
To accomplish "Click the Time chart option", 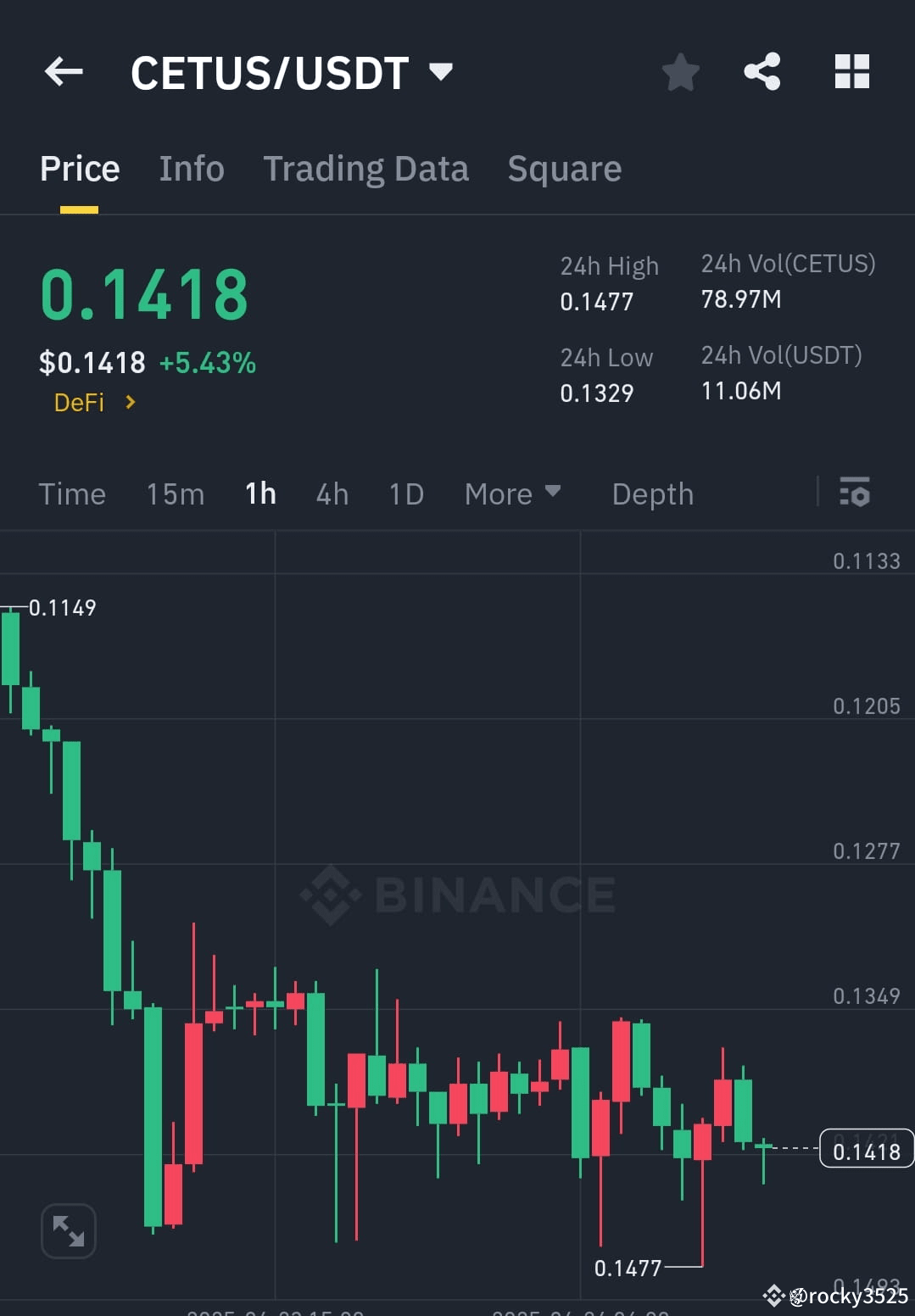I will point(72,493).
